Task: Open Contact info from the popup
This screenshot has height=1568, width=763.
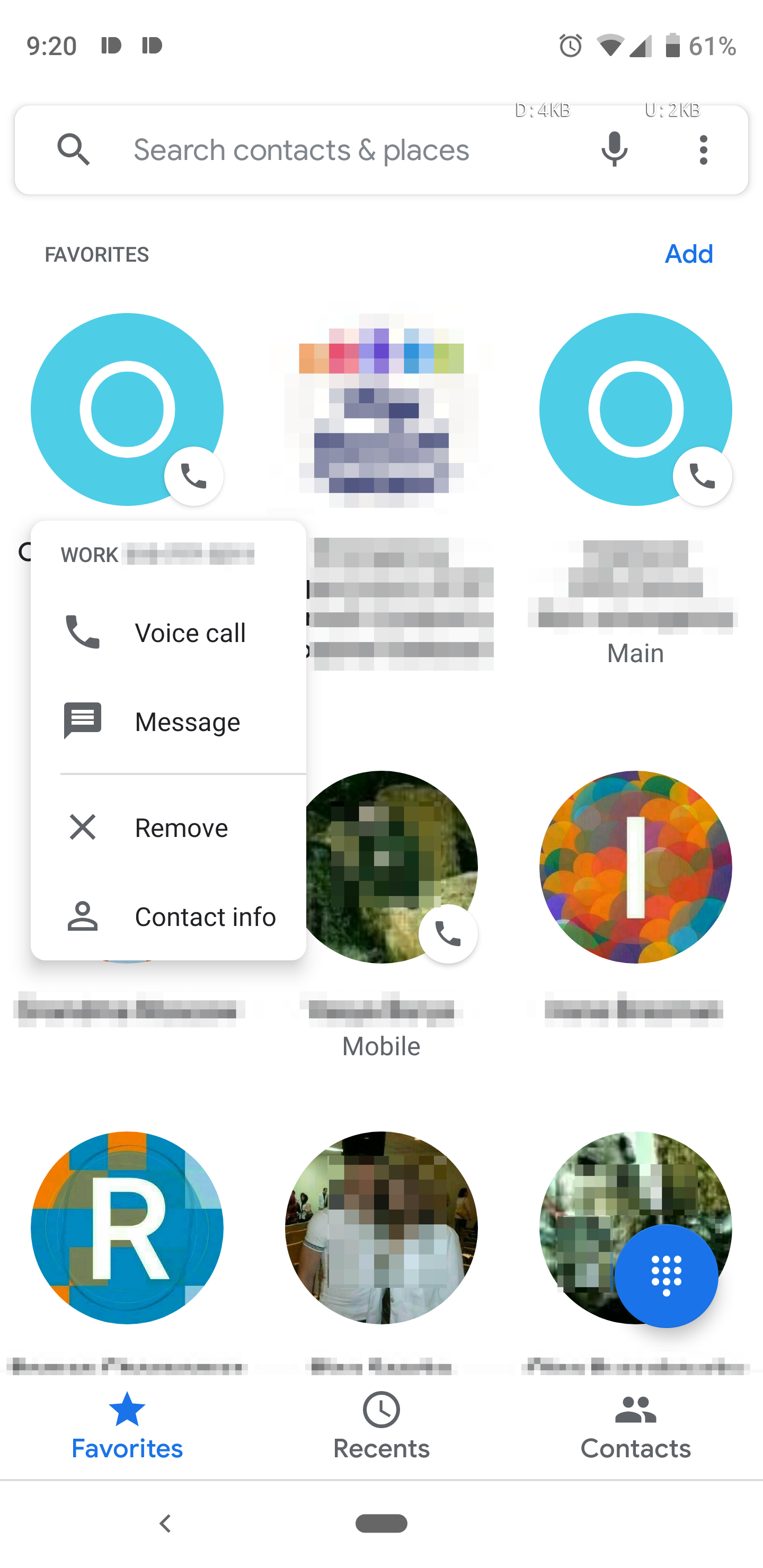Action: coord(168,916)
